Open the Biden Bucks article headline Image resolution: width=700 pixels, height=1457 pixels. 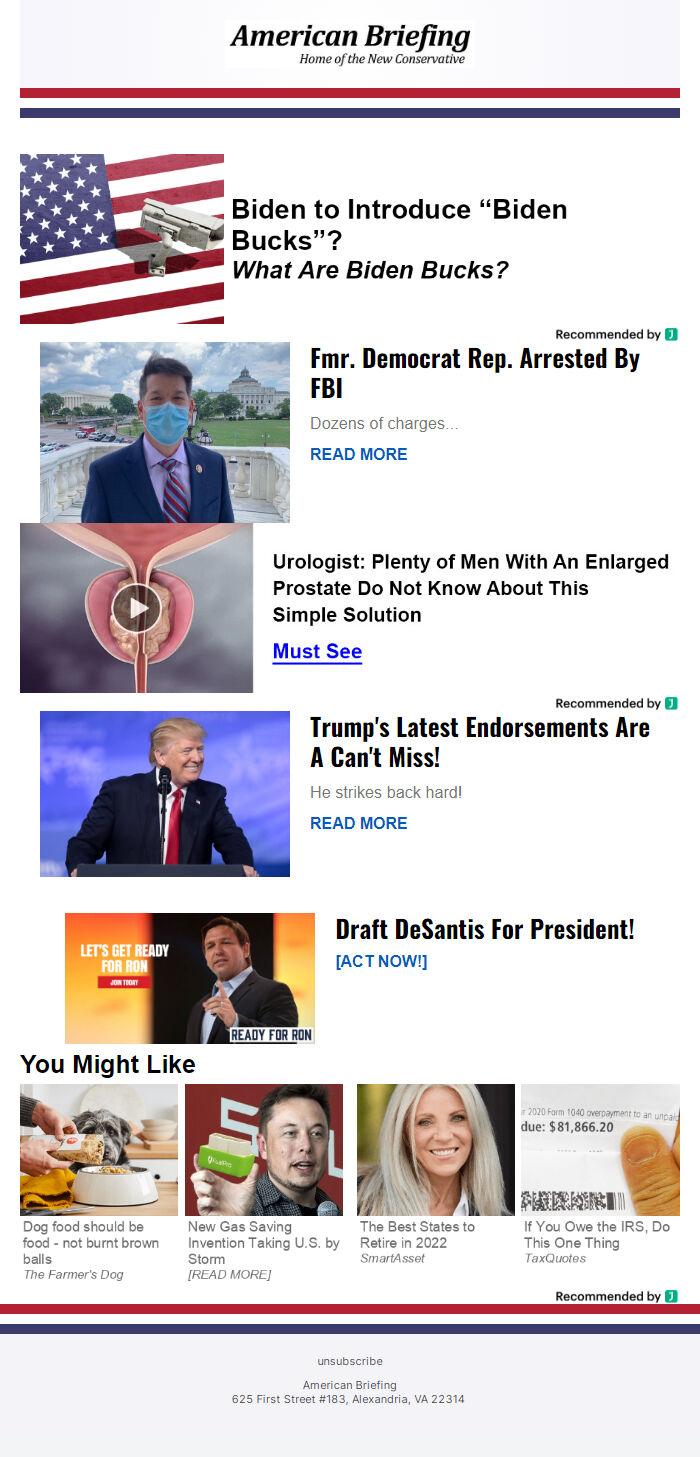point(399,225)
